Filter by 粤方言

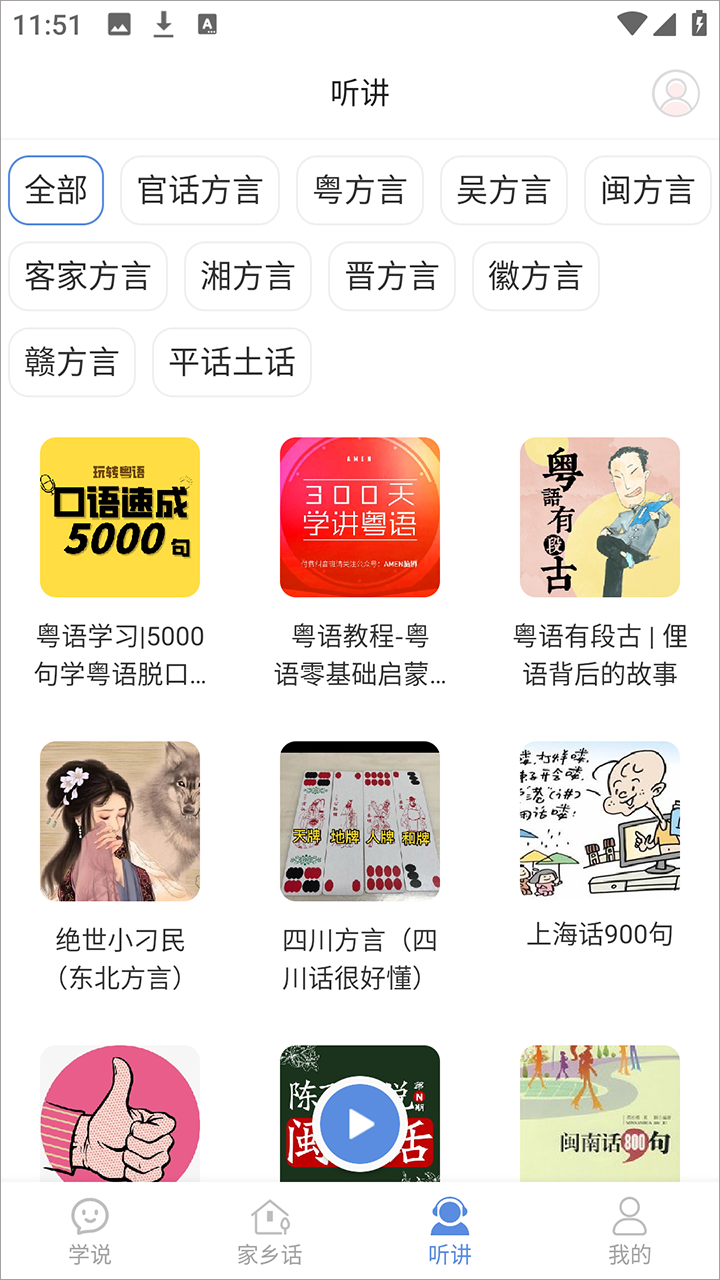360,190
